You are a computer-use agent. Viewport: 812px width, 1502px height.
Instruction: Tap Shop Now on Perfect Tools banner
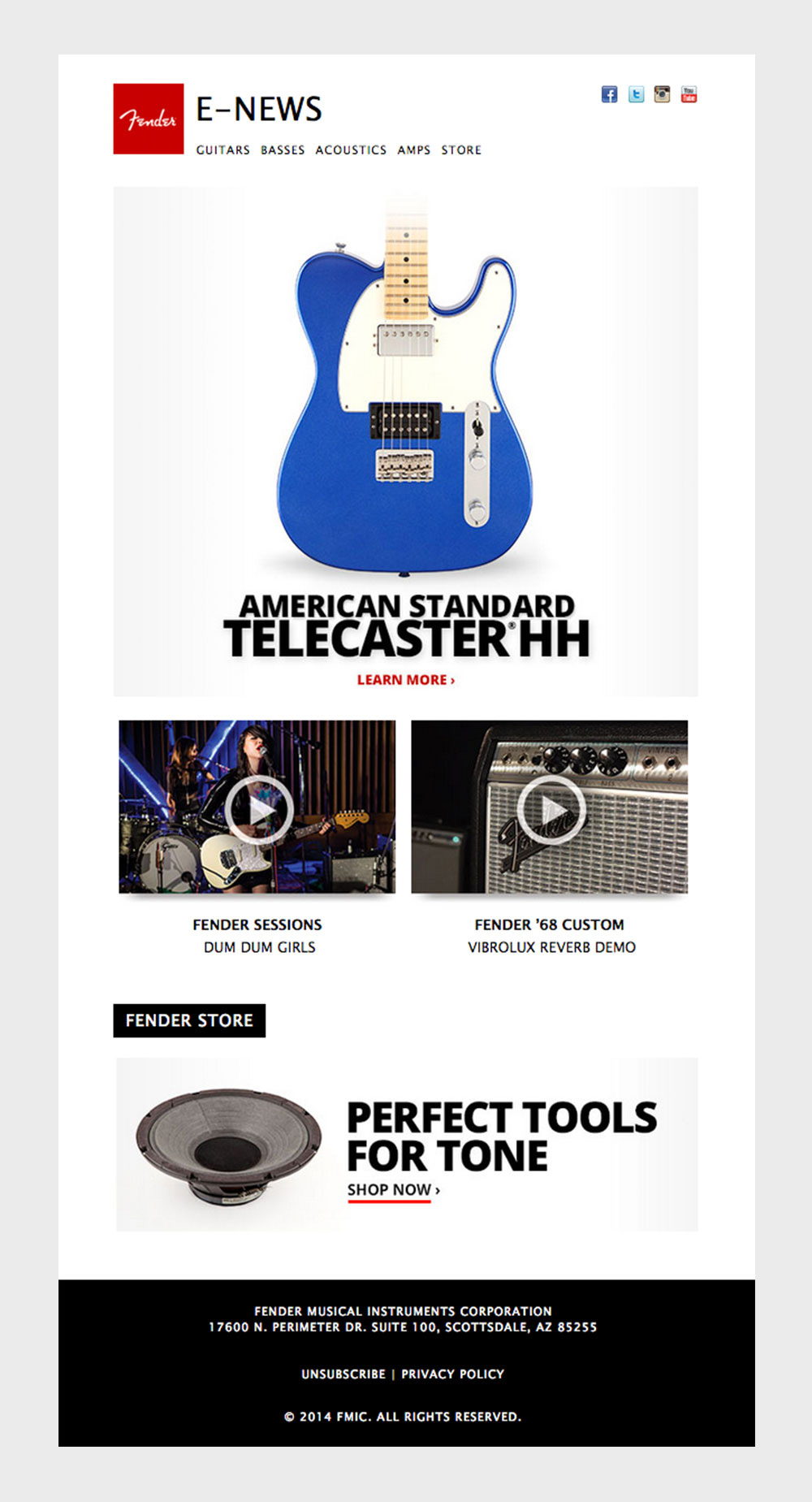394,1190
